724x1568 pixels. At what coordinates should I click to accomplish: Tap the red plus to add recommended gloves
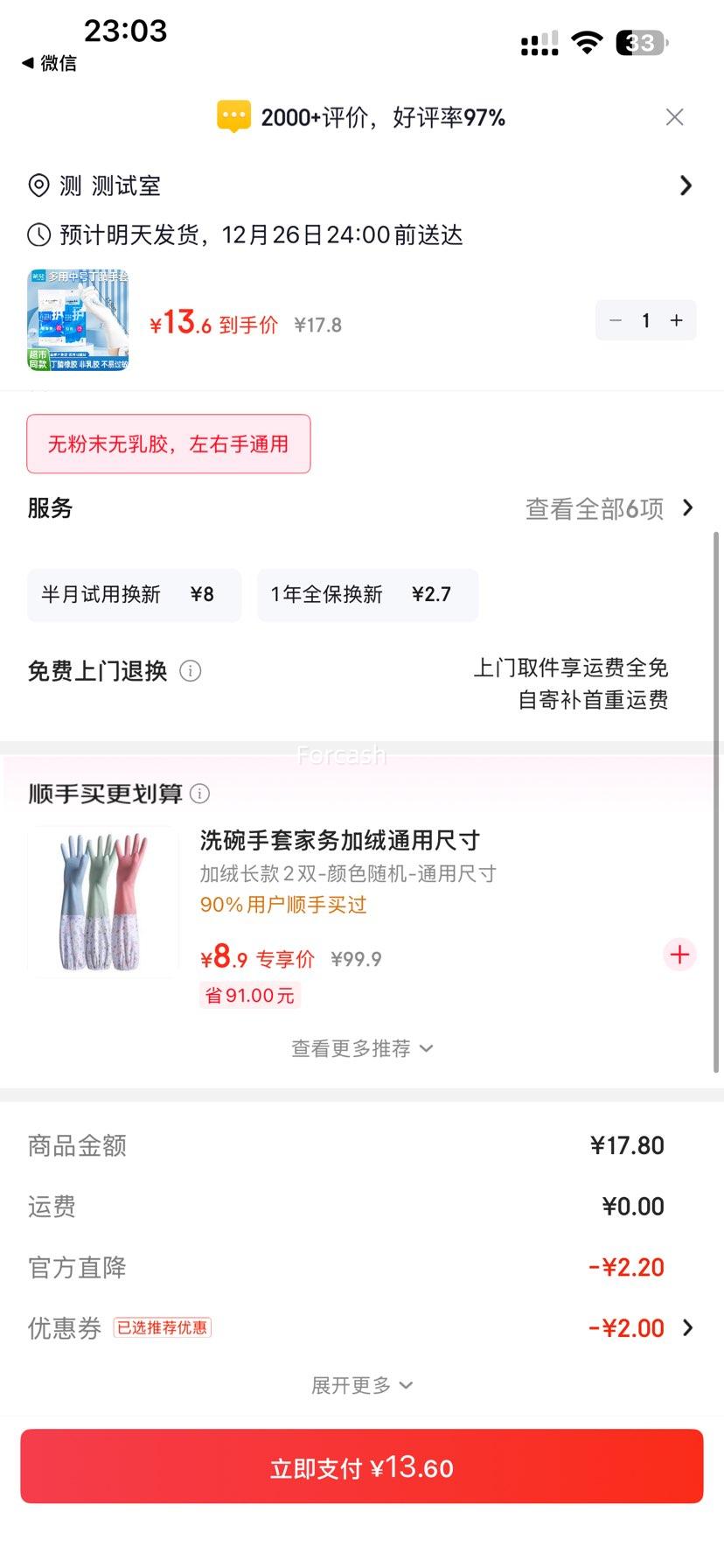(679, 955)
